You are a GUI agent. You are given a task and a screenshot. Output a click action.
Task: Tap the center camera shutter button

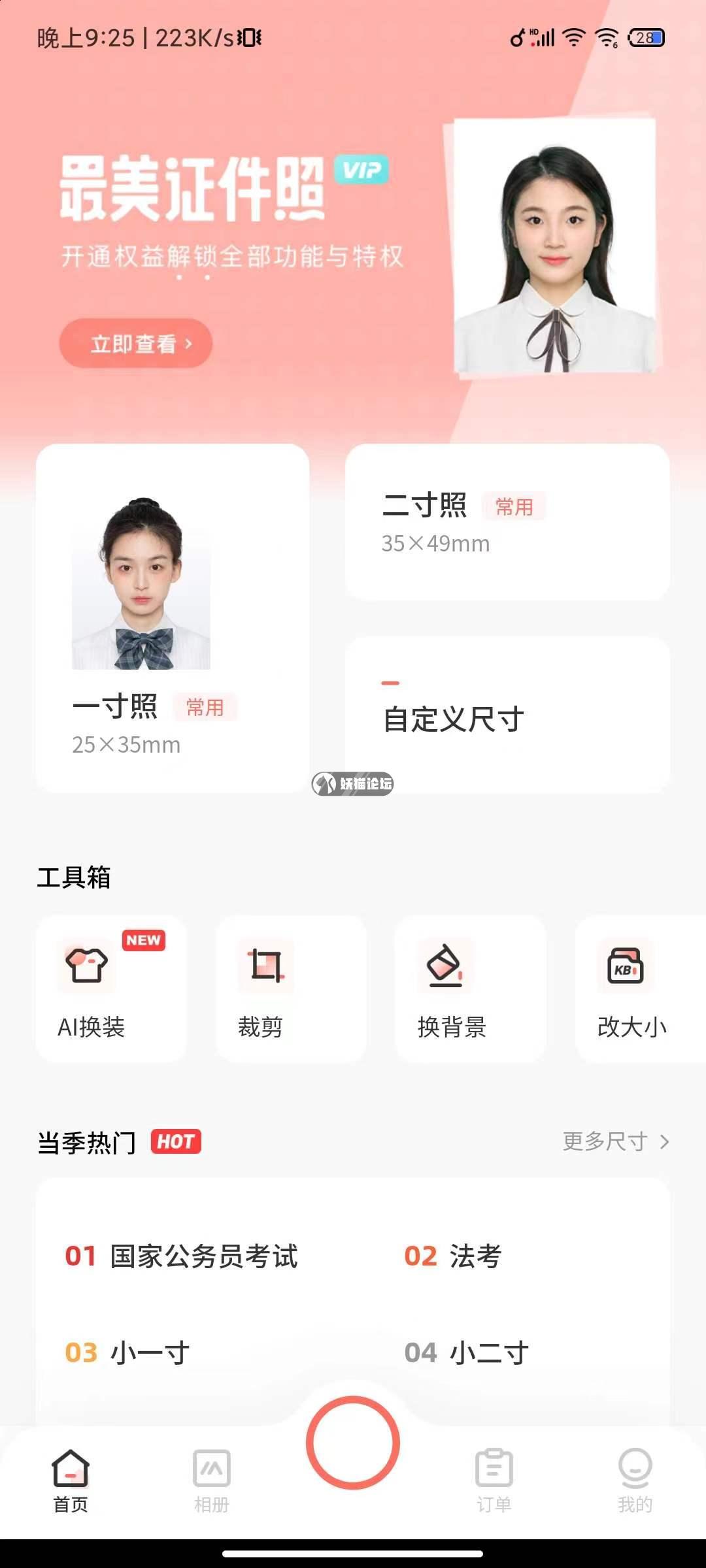pyautogui.click(x=353, y=1443)
